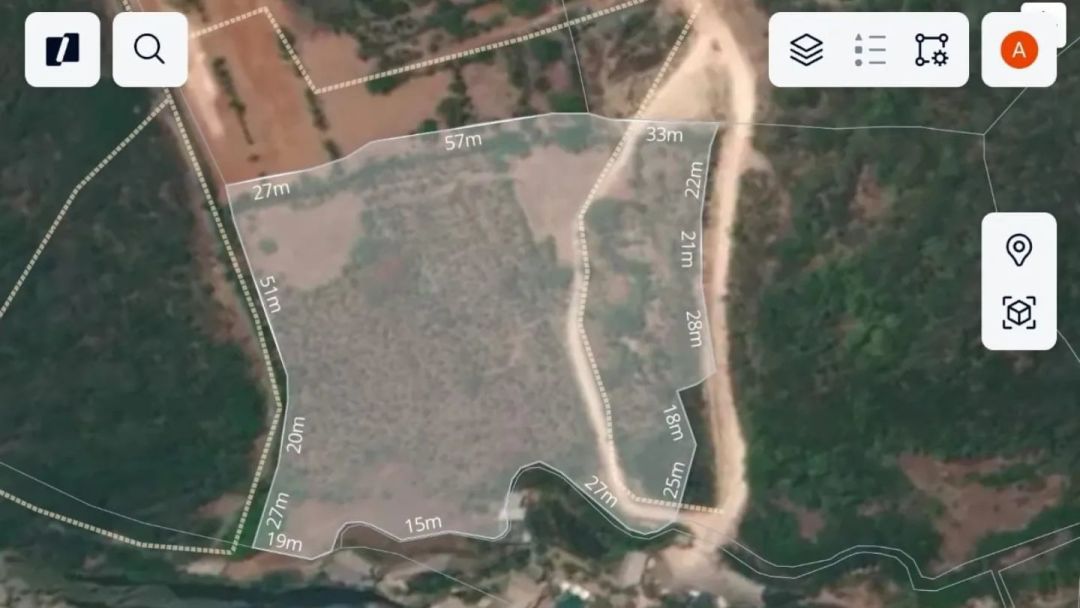
Task: Open the map layers panel
Action: click(x=806, y=49)
